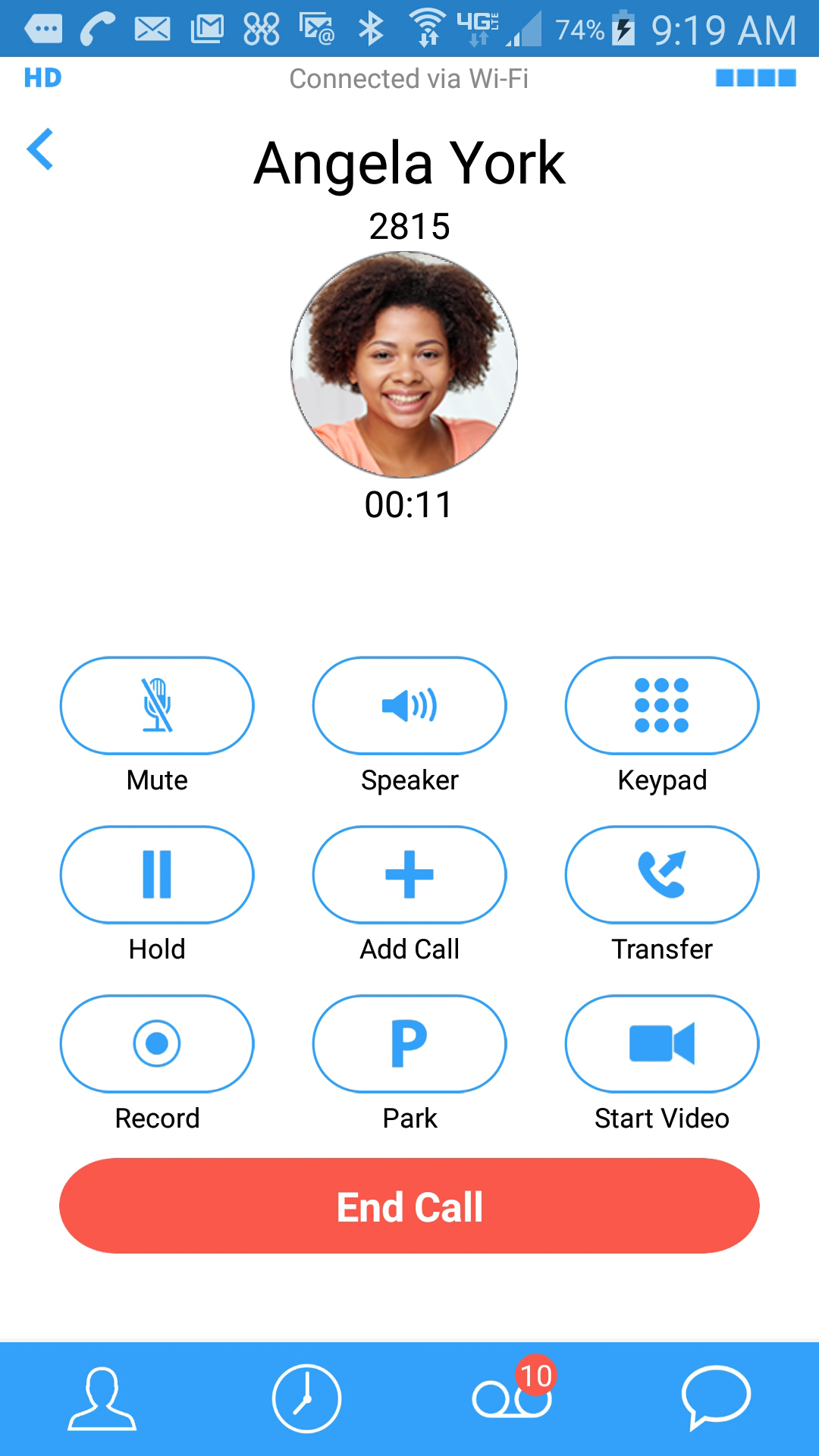
Task: Start recording the call
Action: click(157, 1043)
